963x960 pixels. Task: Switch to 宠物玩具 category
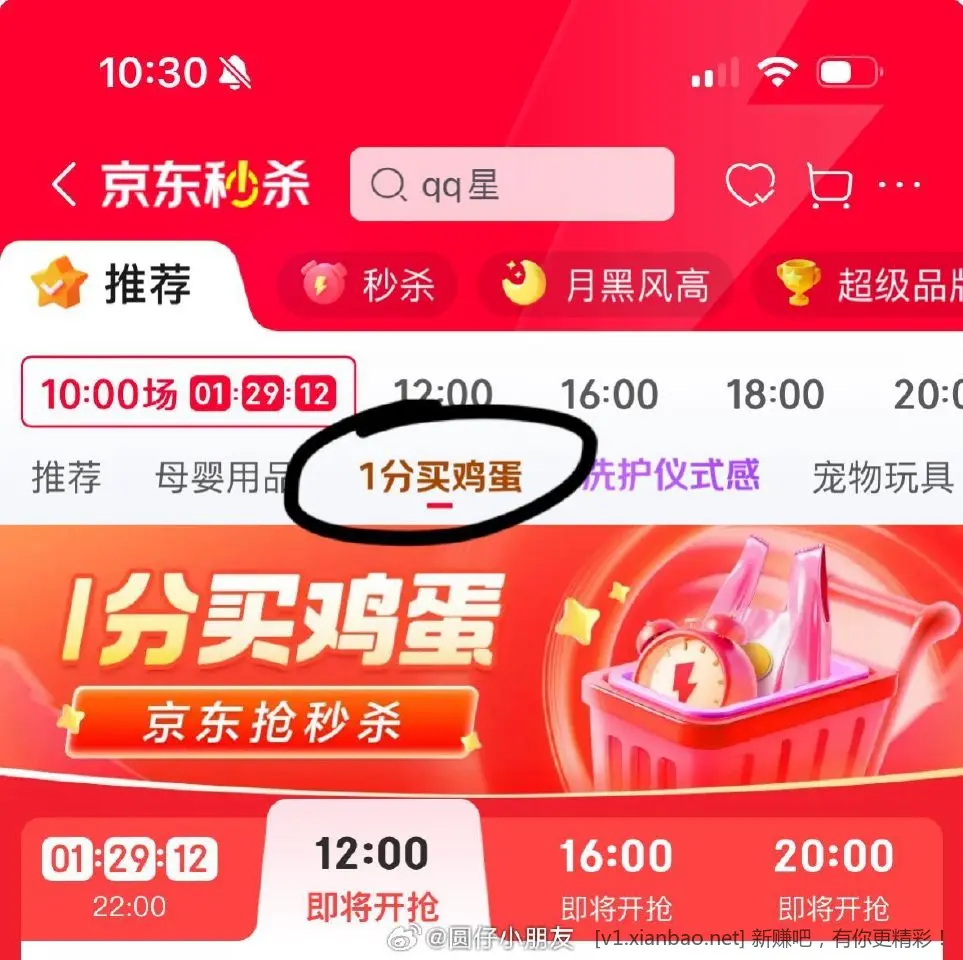pos(882,477)
